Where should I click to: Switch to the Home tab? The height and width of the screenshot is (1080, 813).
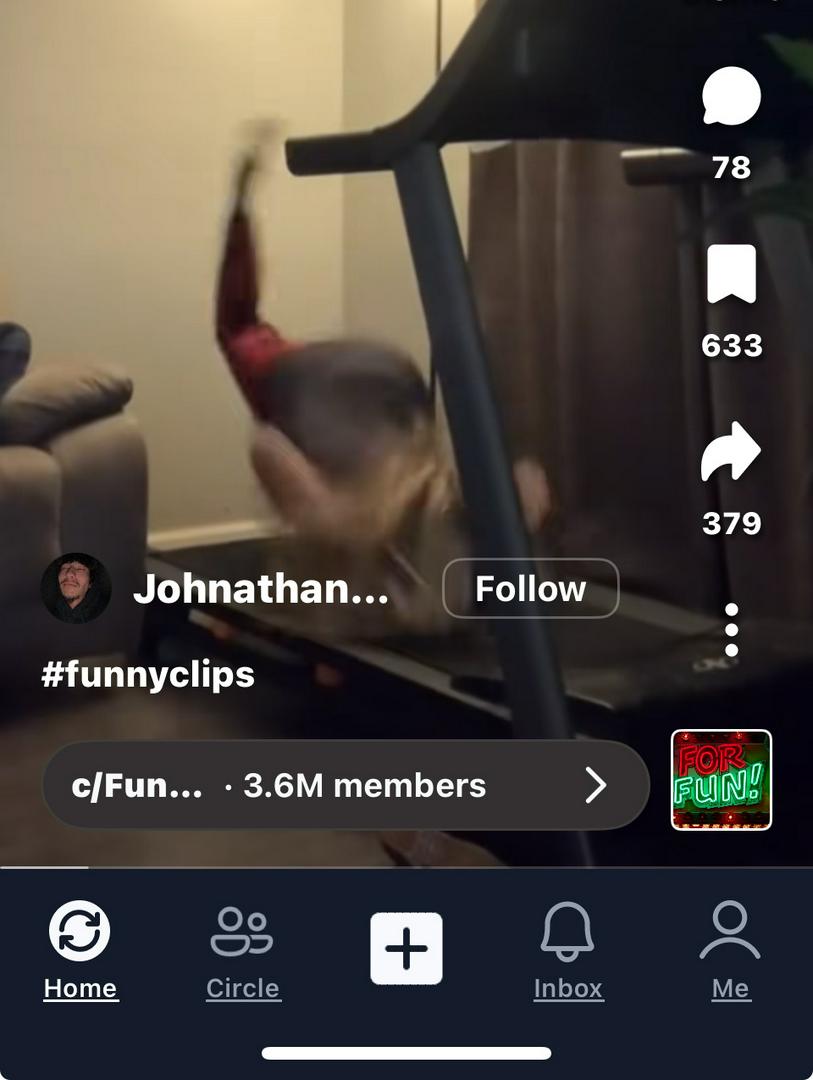80,948
